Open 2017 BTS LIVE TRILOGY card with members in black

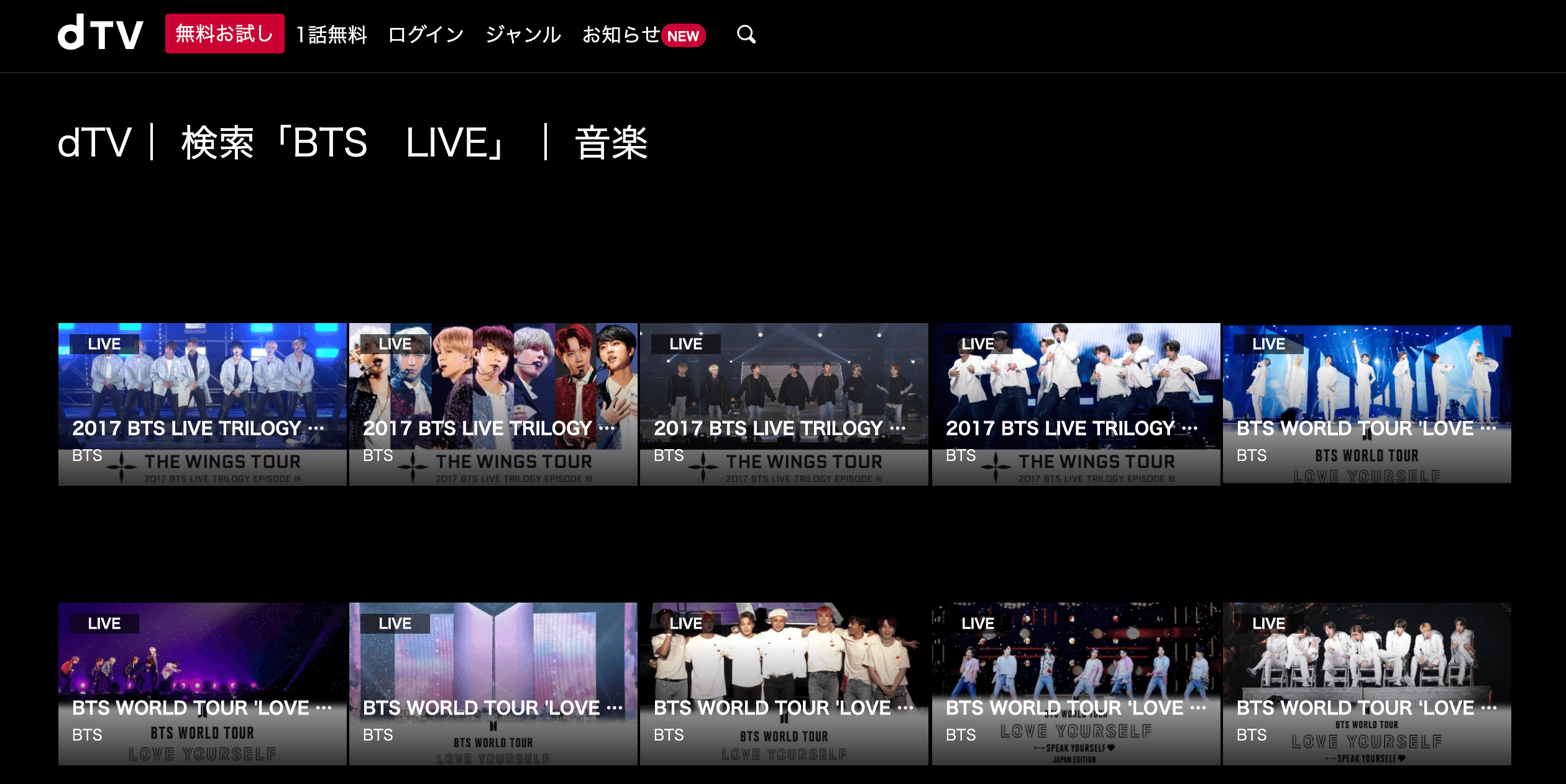(784, 404)
